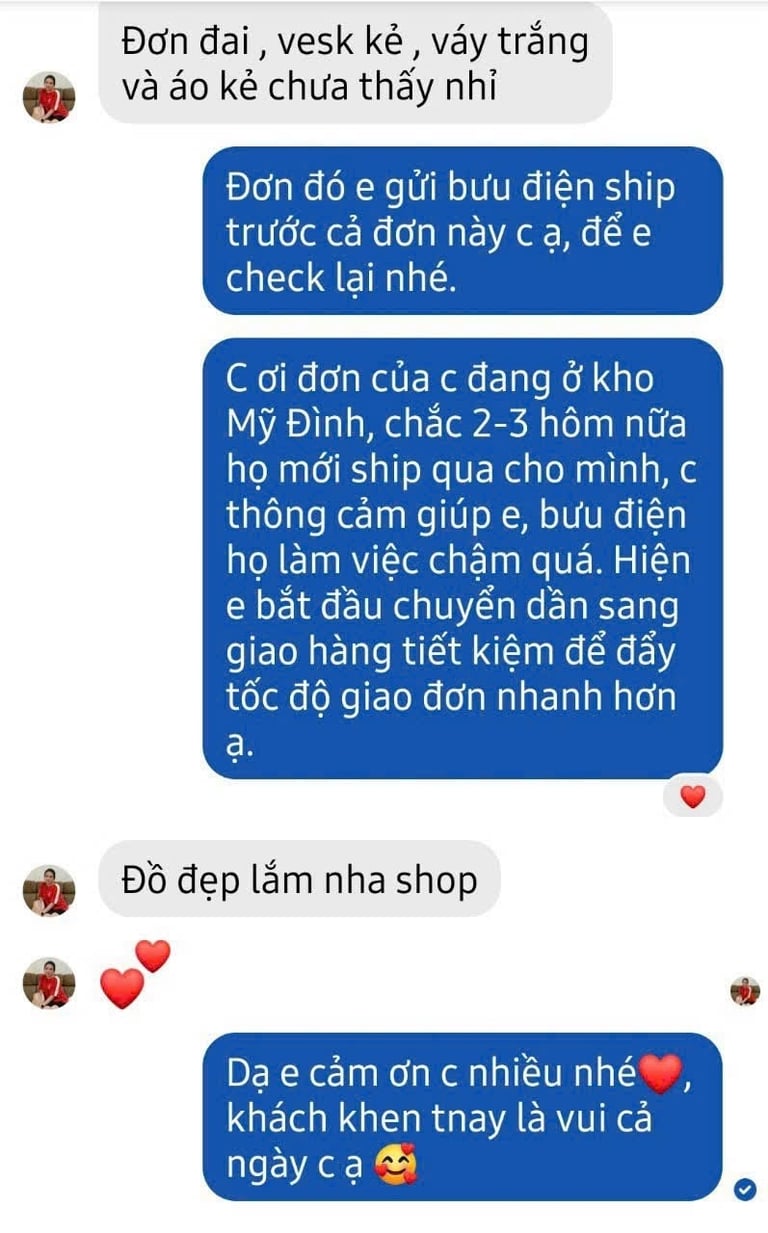Open sender's avatar beside "Đồ đẹp lắm nha shop"
The width and height of the screenshot is (768, 1233).
[49, 889]
